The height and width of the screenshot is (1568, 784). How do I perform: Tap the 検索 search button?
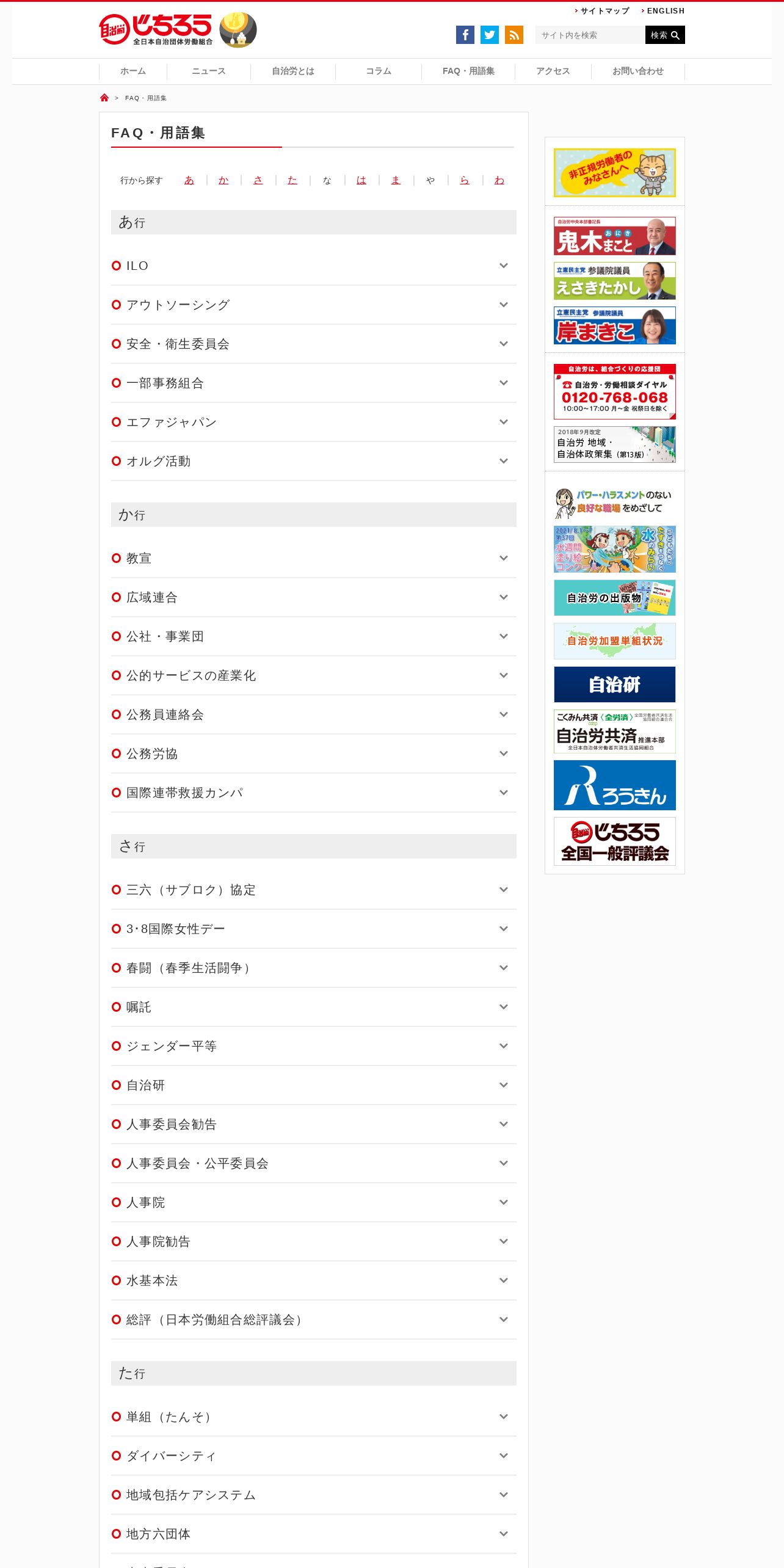tap(665, 35)
